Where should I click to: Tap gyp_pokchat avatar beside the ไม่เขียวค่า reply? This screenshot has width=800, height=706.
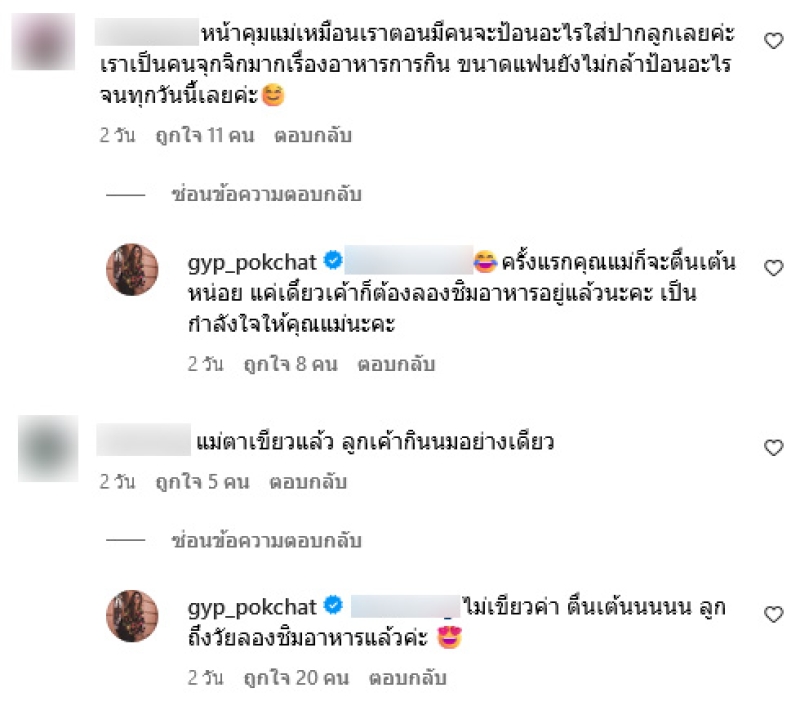coord(132,616)
